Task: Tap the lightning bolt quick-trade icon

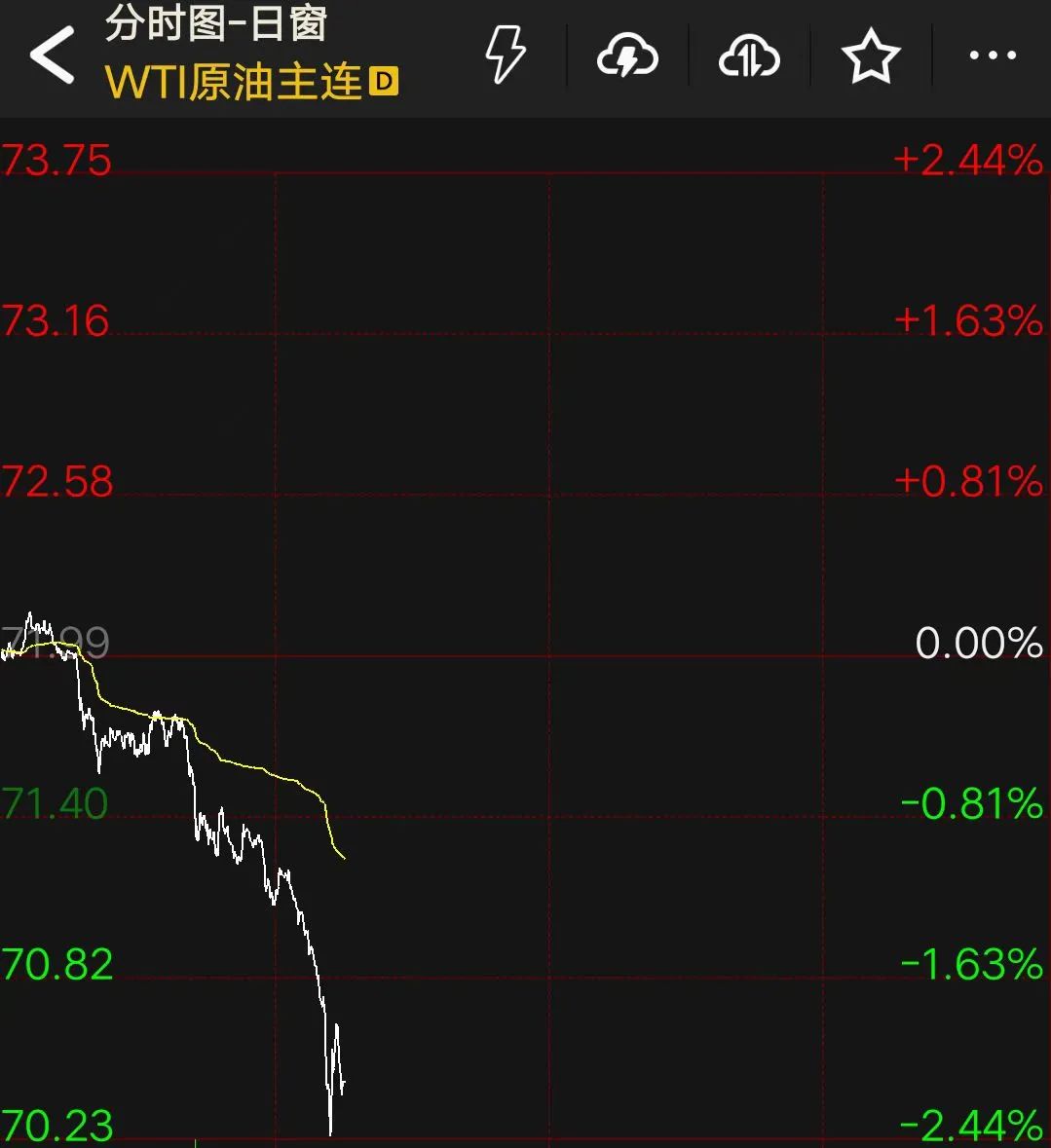Action: pyautogui.click(x=505, y=56)
